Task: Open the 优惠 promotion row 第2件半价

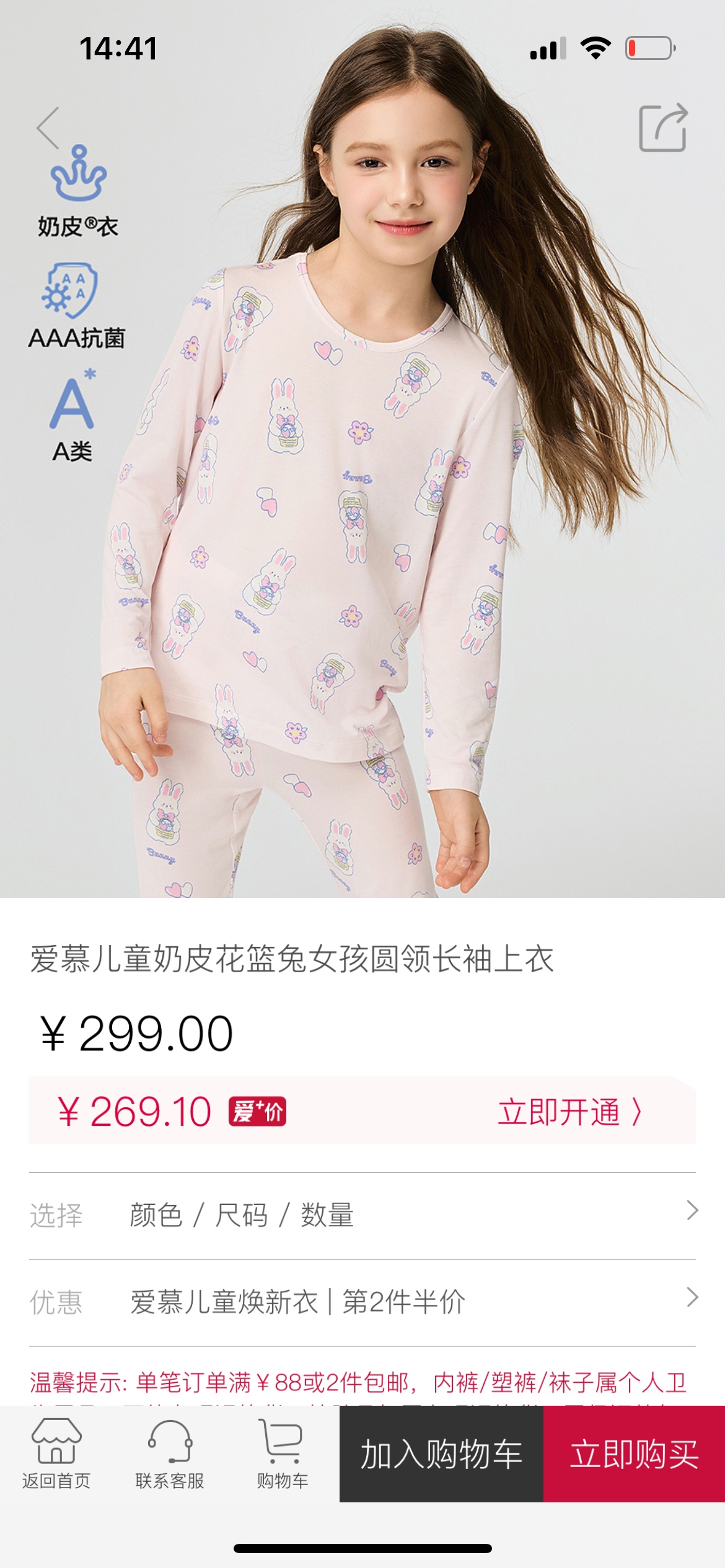Action: click(x=362, y=1302)
